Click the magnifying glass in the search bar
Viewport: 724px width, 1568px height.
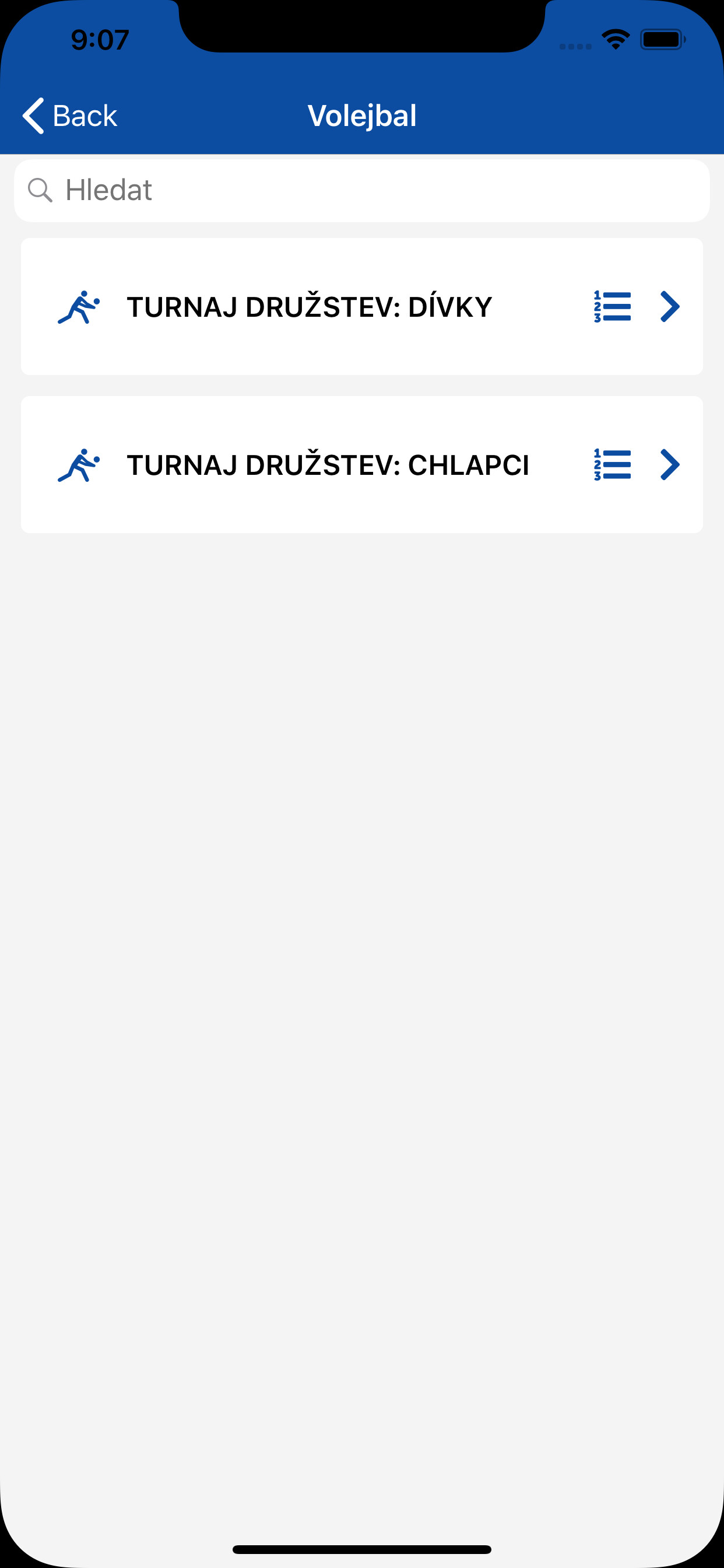tap(40, 190)
